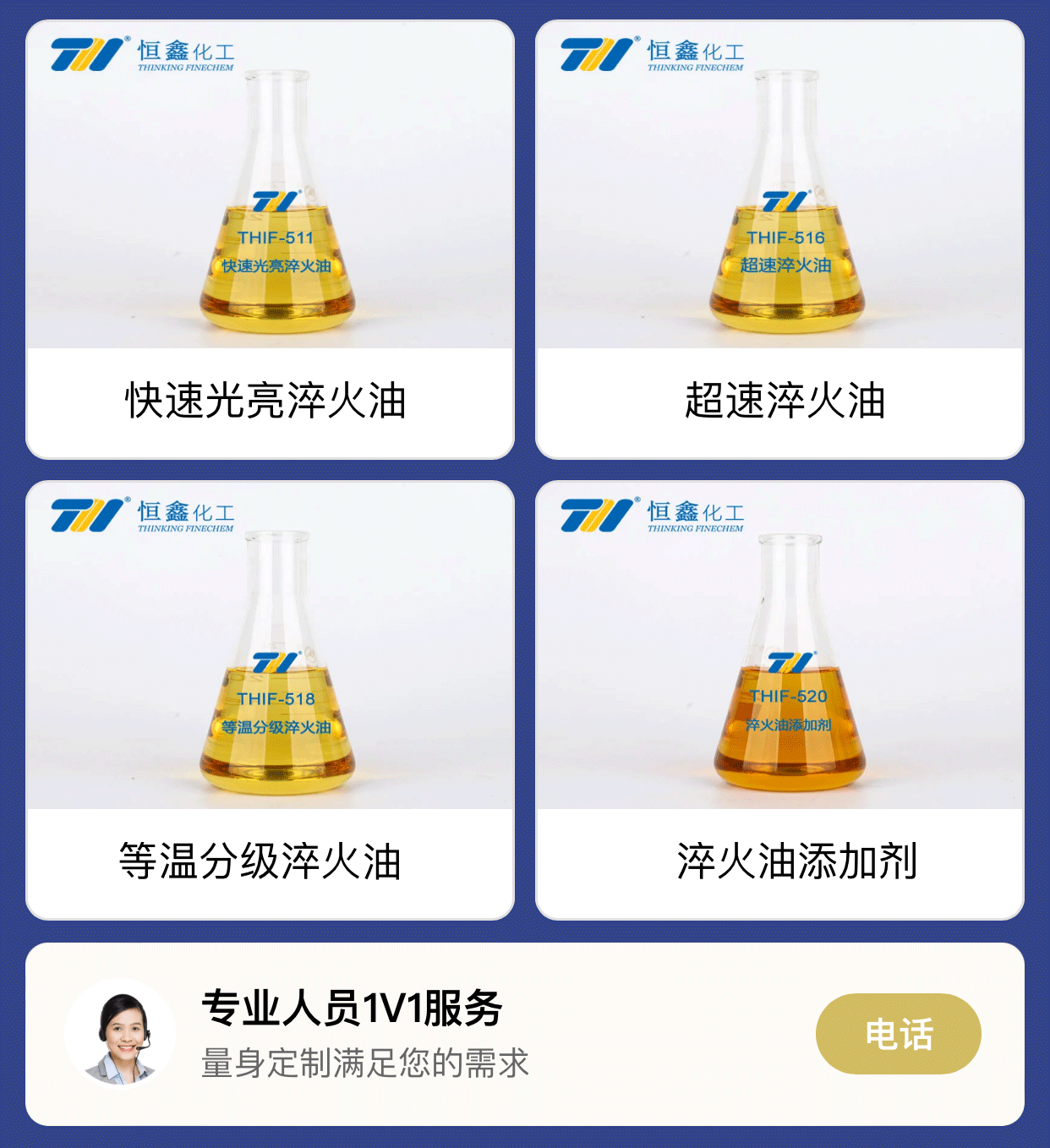The height and width of the screenshot is (1148, 1050).
Task: Open the 超速淬火油 product card
Action: tap(779, 240)
